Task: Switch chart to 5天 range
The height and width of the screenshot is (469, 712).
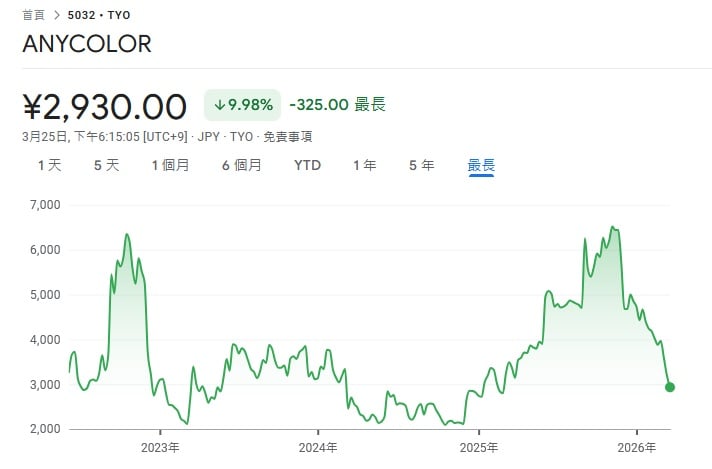Action: 106,165
